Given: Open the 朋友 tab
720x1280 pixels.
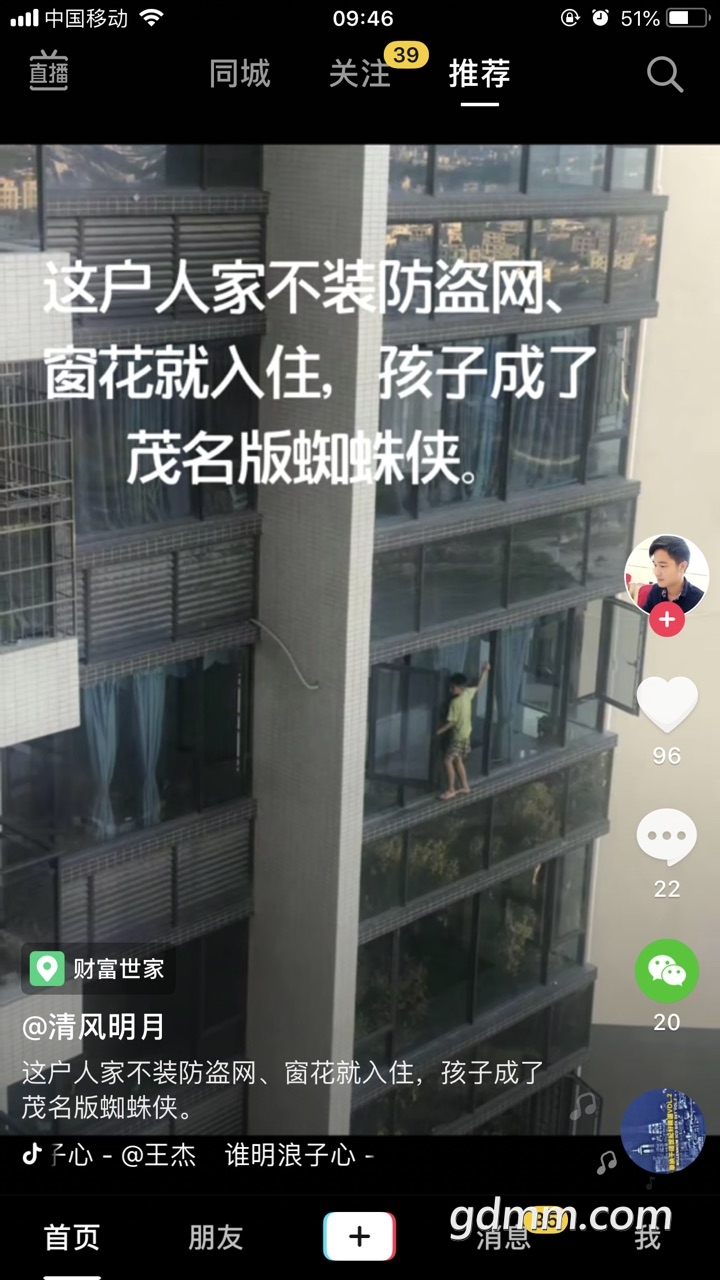Looking at the screenshot, I should (216, 1237).
